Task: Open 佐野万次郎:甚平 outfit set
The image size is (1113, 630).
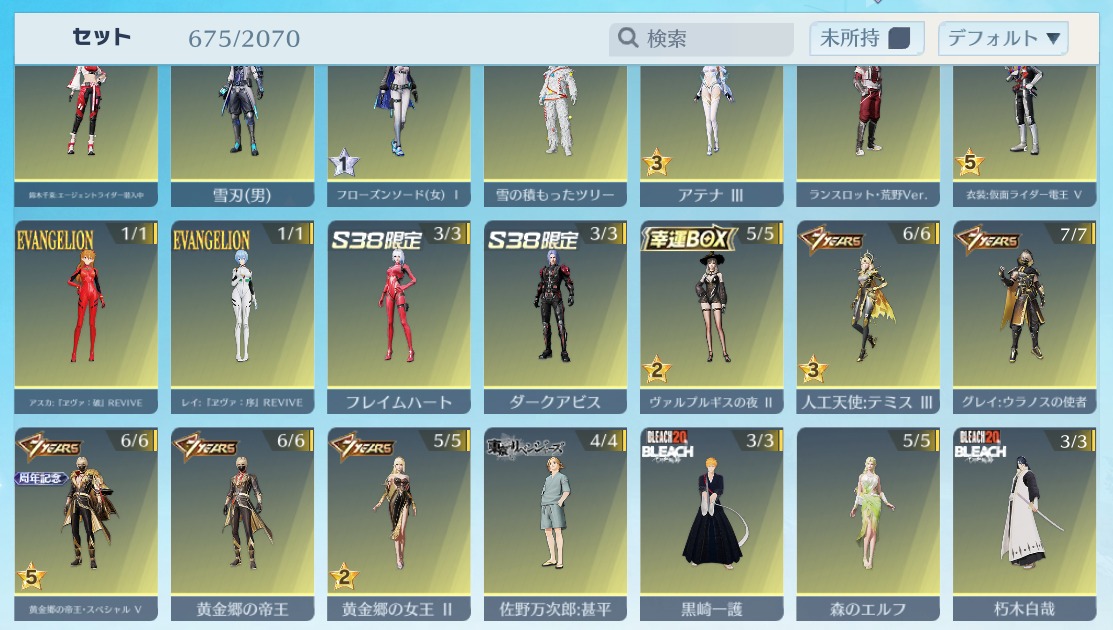Action: point(555,522)
